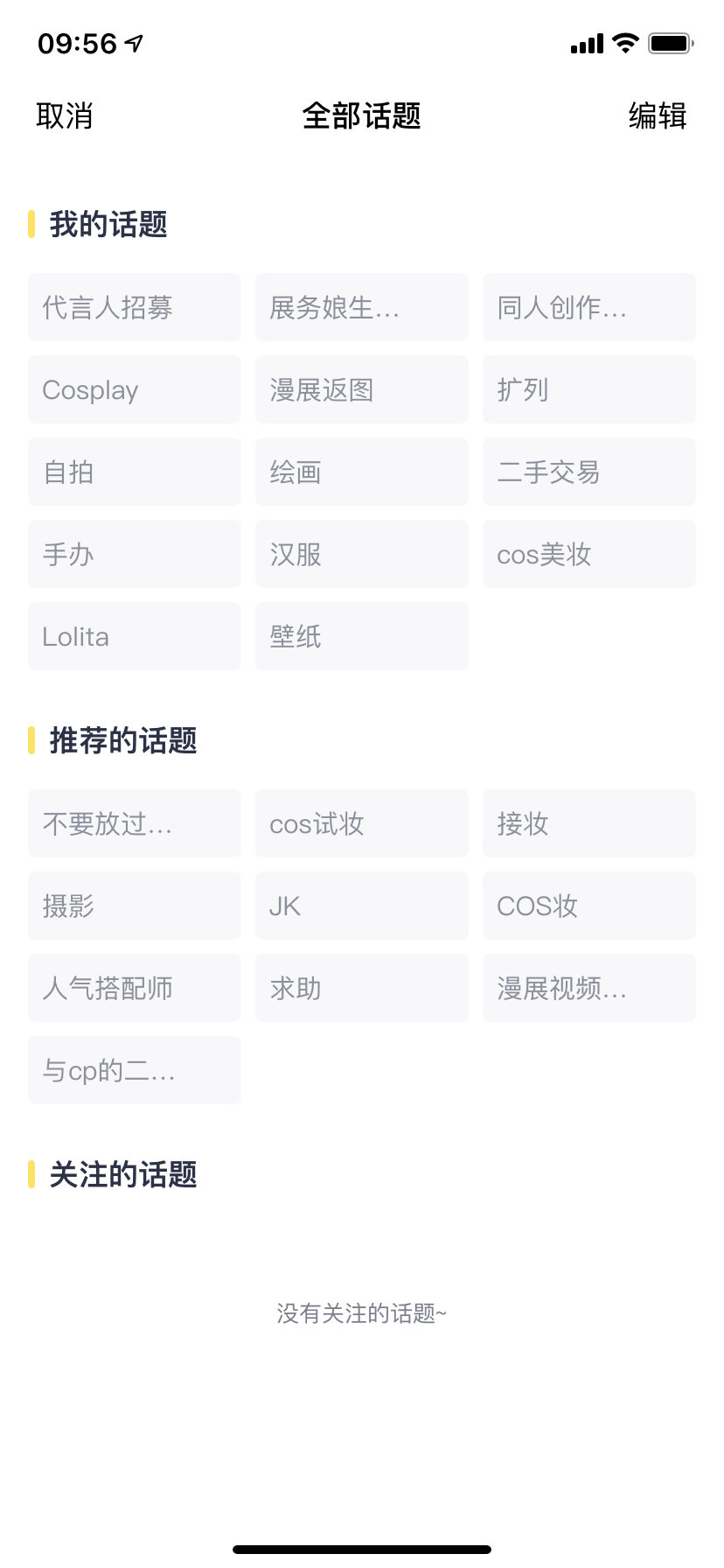Select the JK recommended topic

[362, 906]
